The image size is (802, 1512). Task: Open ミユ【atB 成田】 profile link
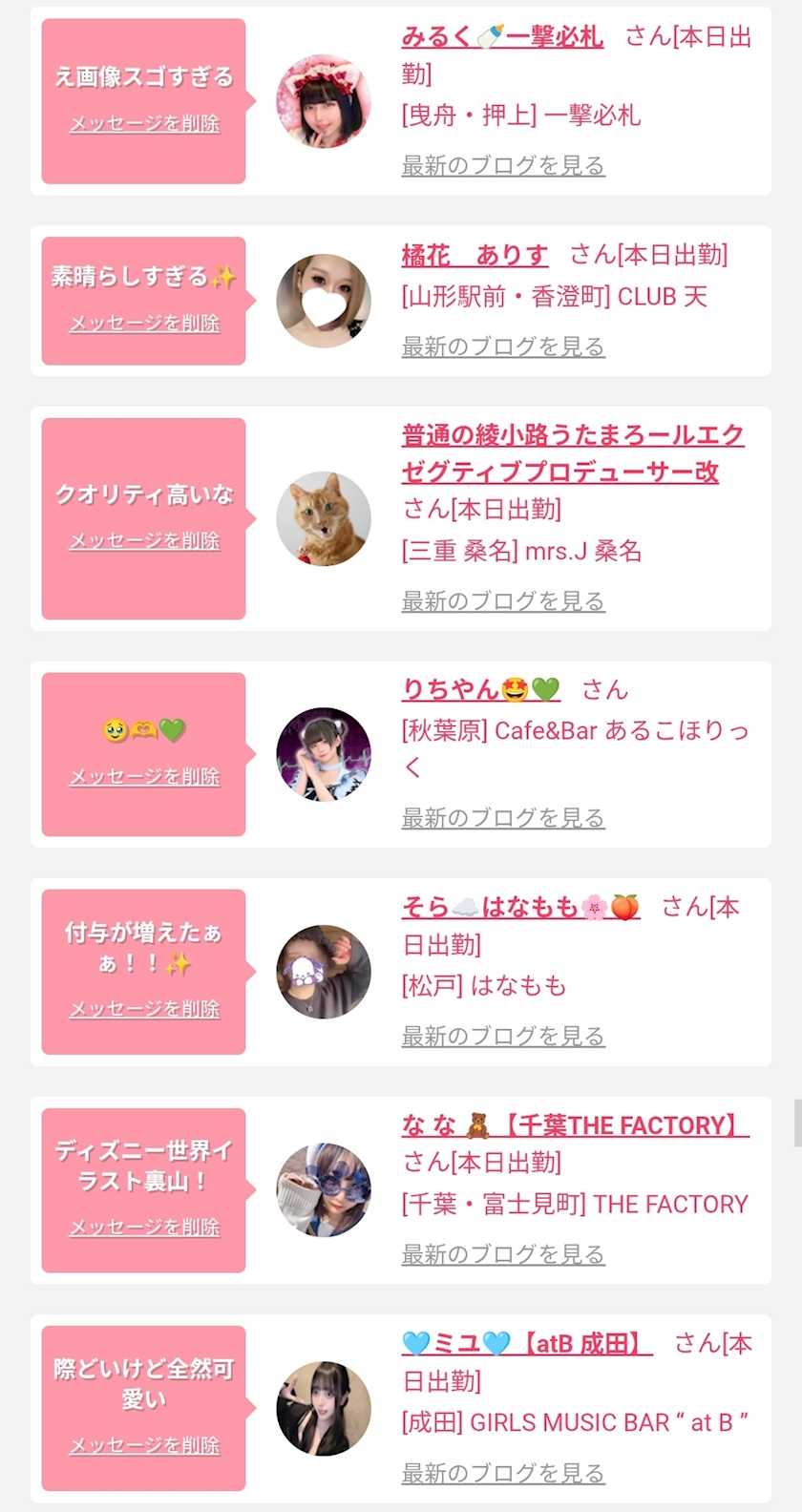527,1344
